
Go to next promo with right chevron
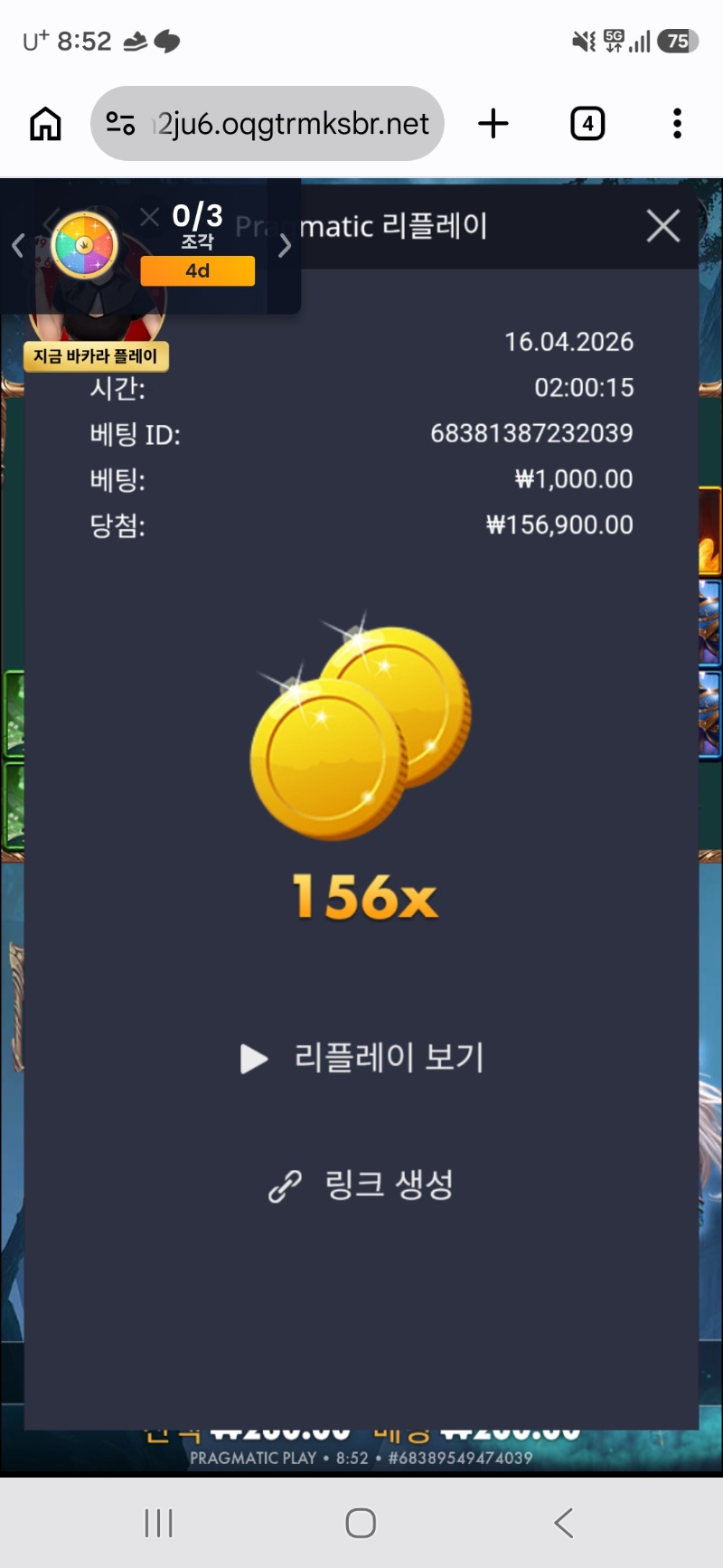285,245
